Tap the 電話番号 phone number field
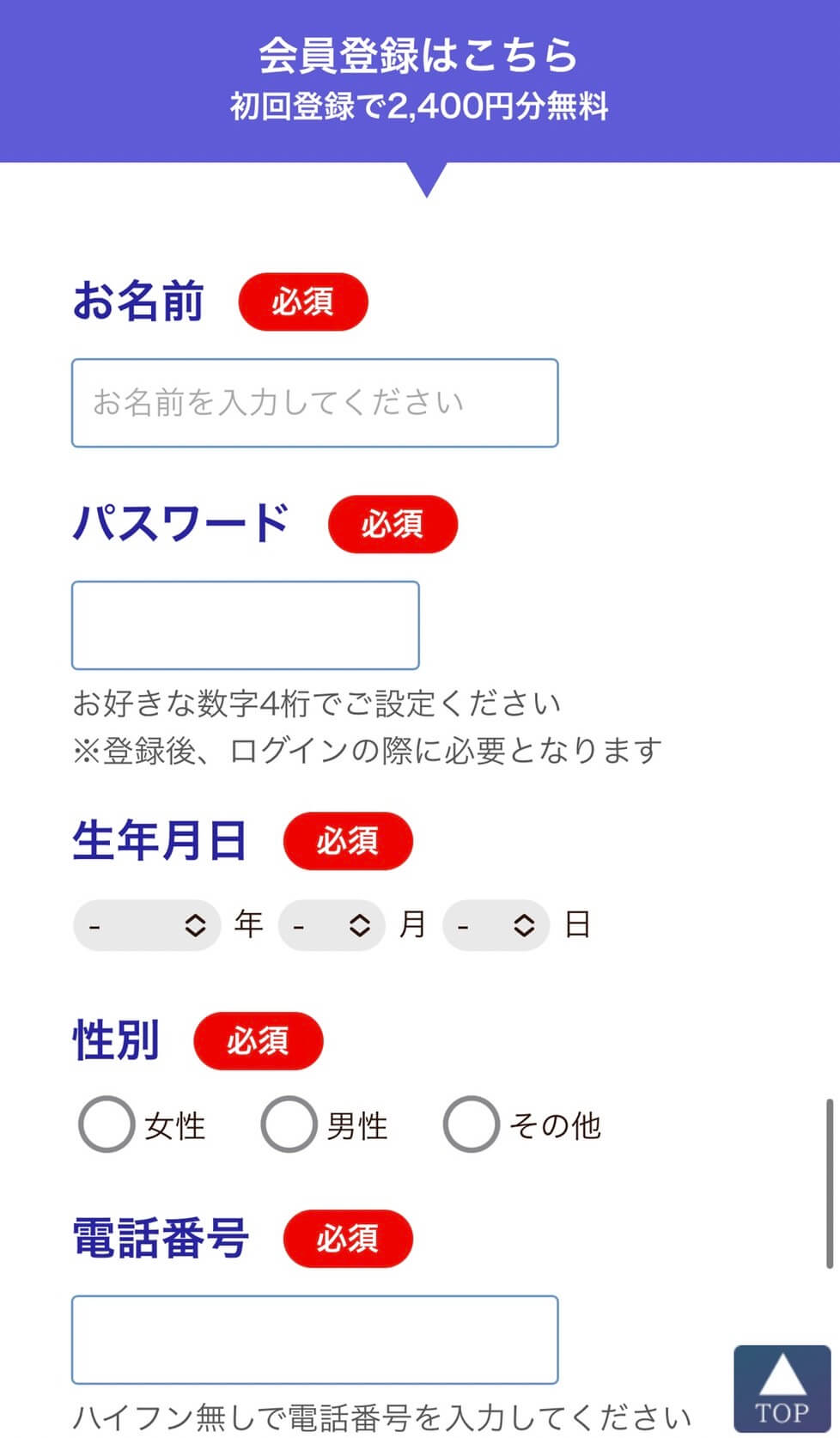840x1438 pixels. 314,1339
